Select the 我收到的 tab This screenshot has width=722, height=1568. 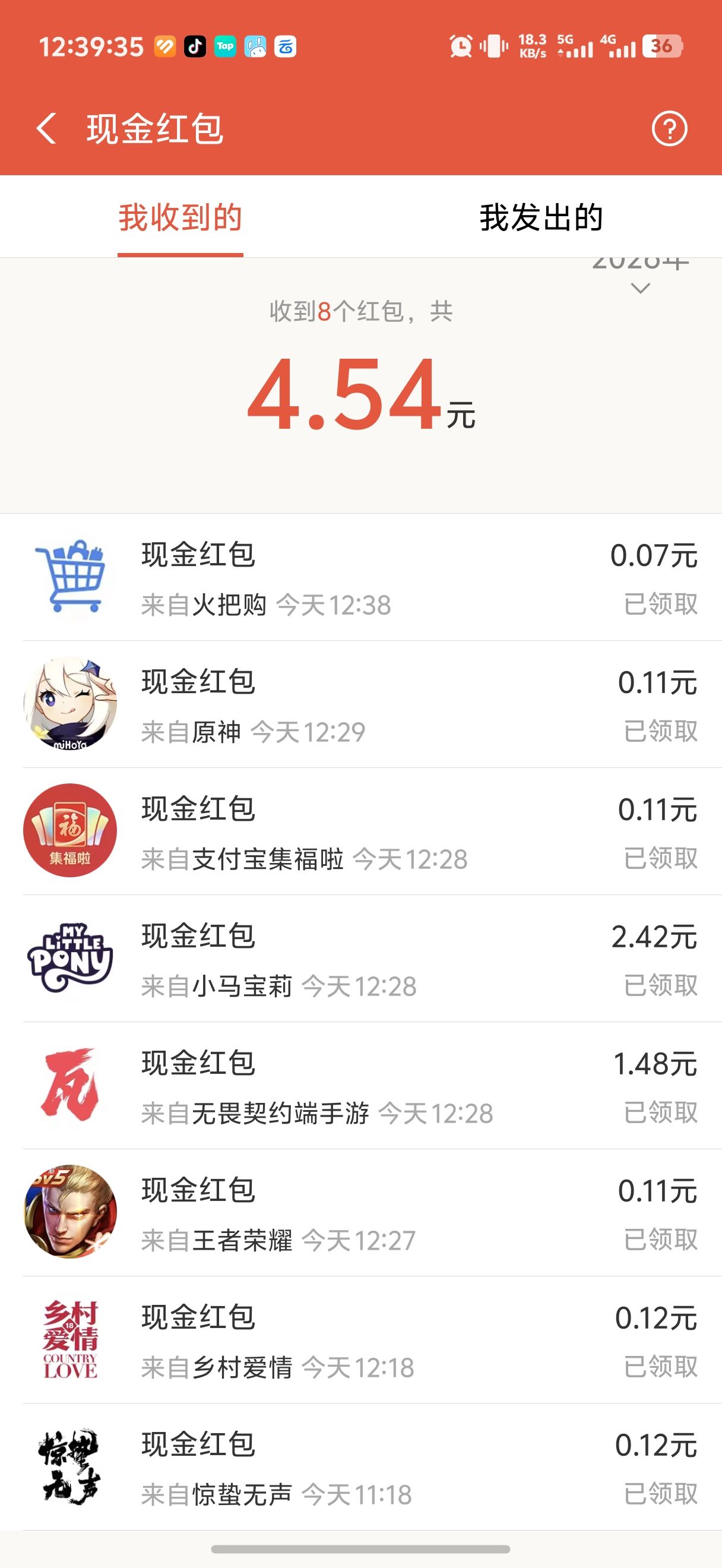tap(180, 217)
